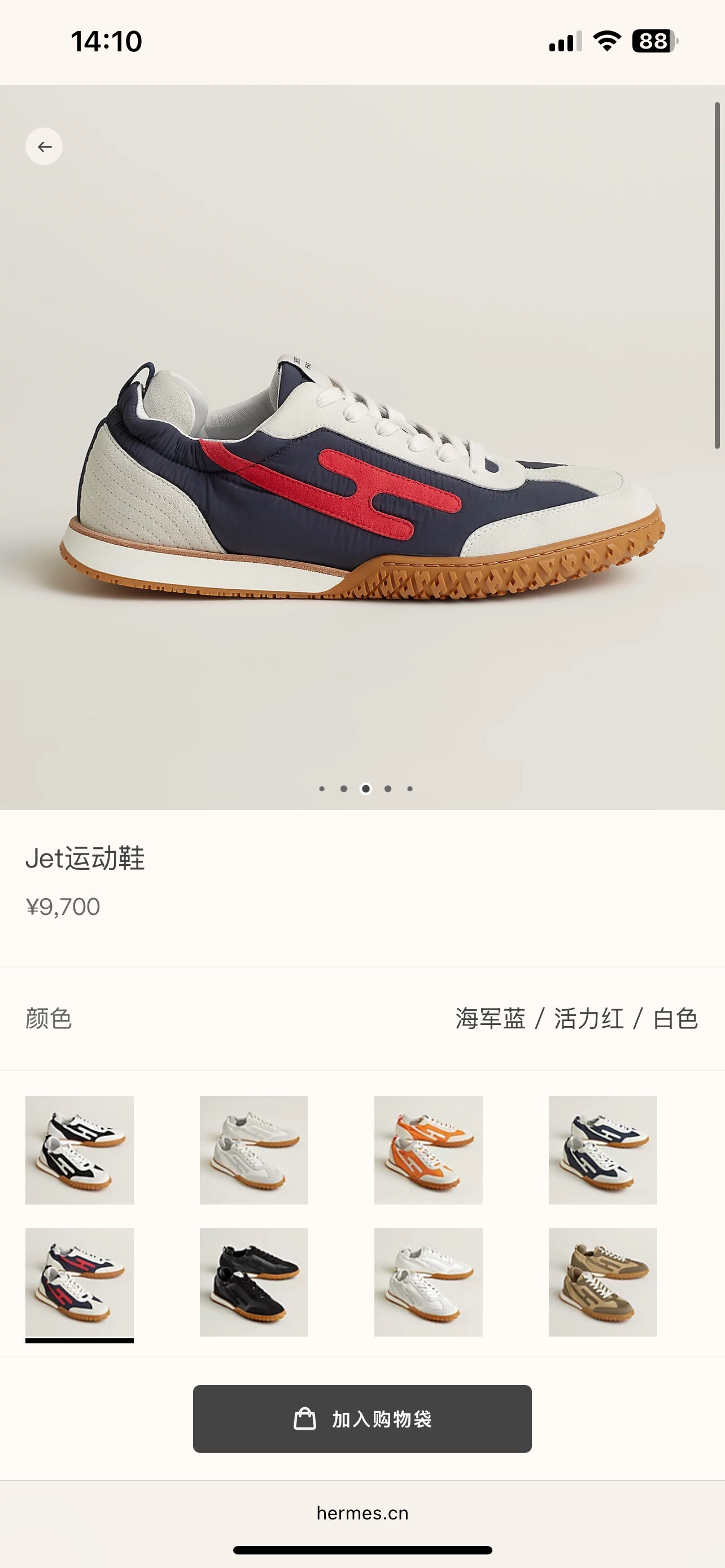
Task: Open the main Jet sneaker product image
Action: pyautogui.click(x=362, y=475)
